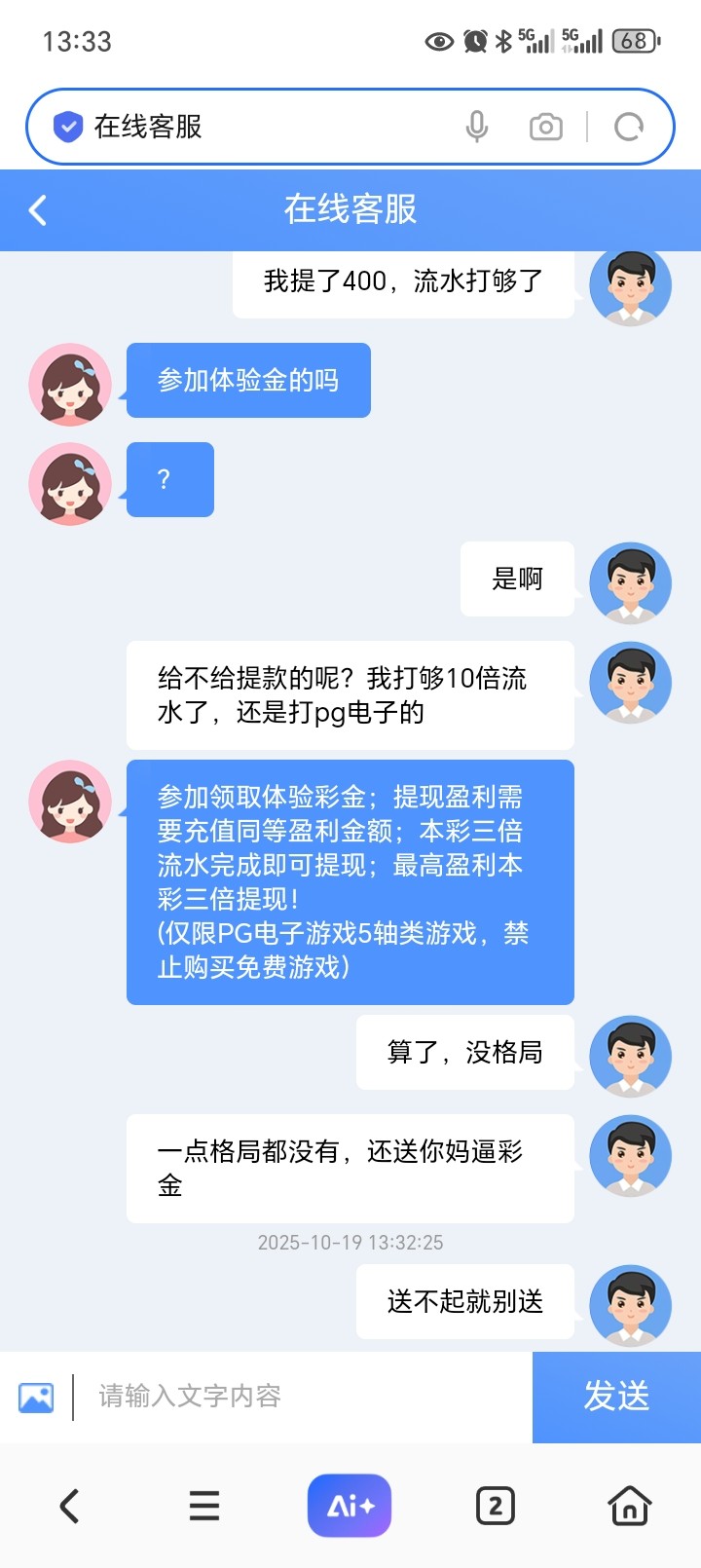
Task: Tap the blue security shield badge
Action: 66,126
